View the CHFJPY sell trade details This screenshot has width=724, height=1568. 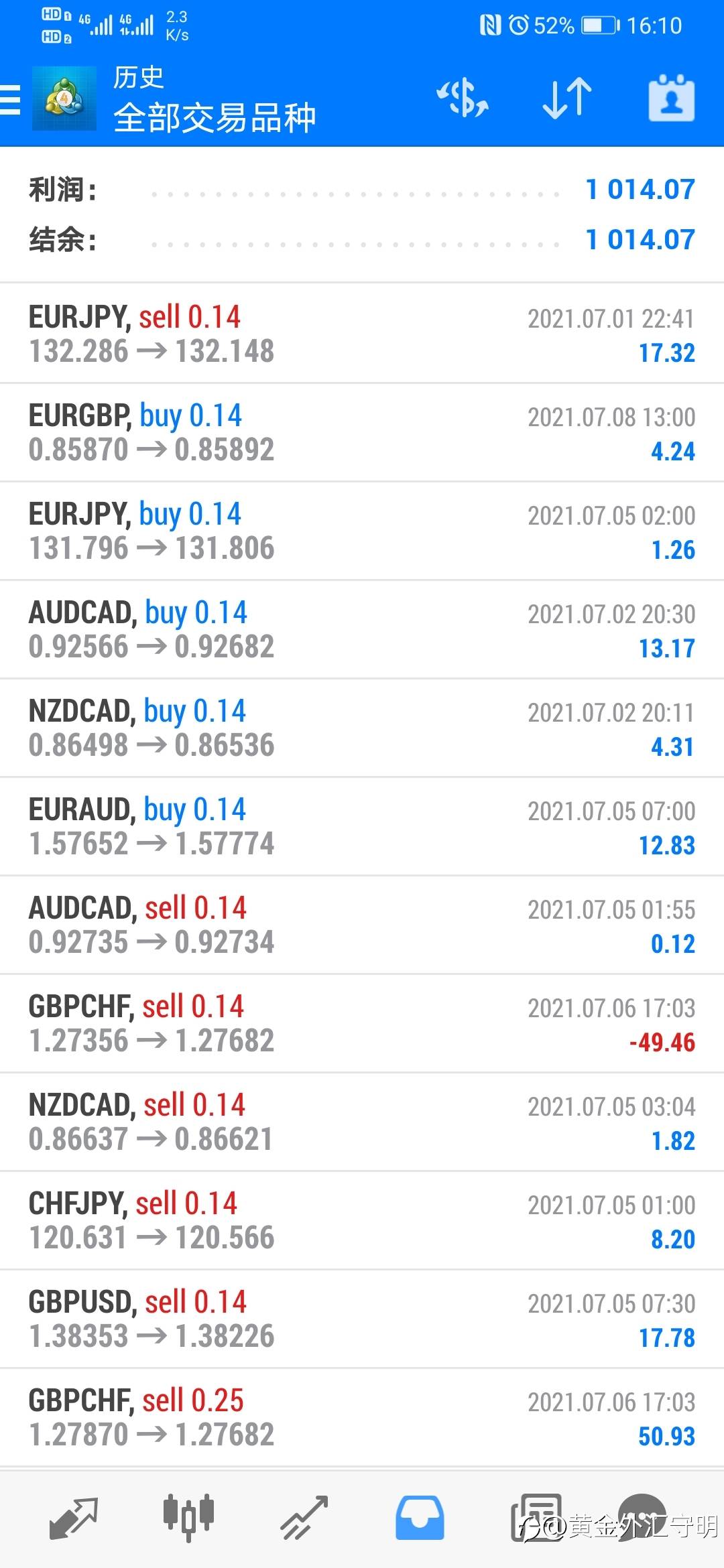tap(362, 1220)
